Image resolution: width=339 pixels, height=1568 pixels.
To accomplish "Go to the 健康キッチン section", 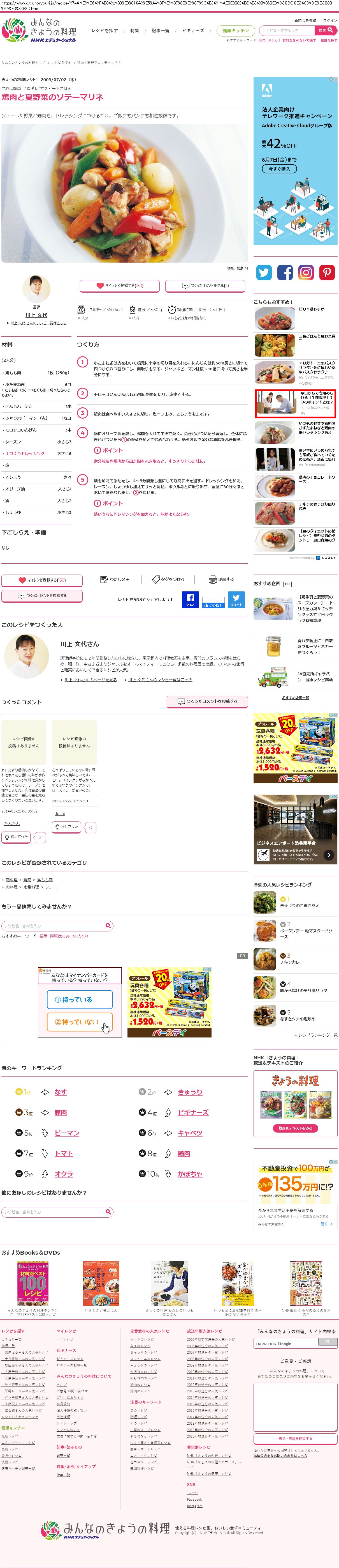I will point(235,30).
